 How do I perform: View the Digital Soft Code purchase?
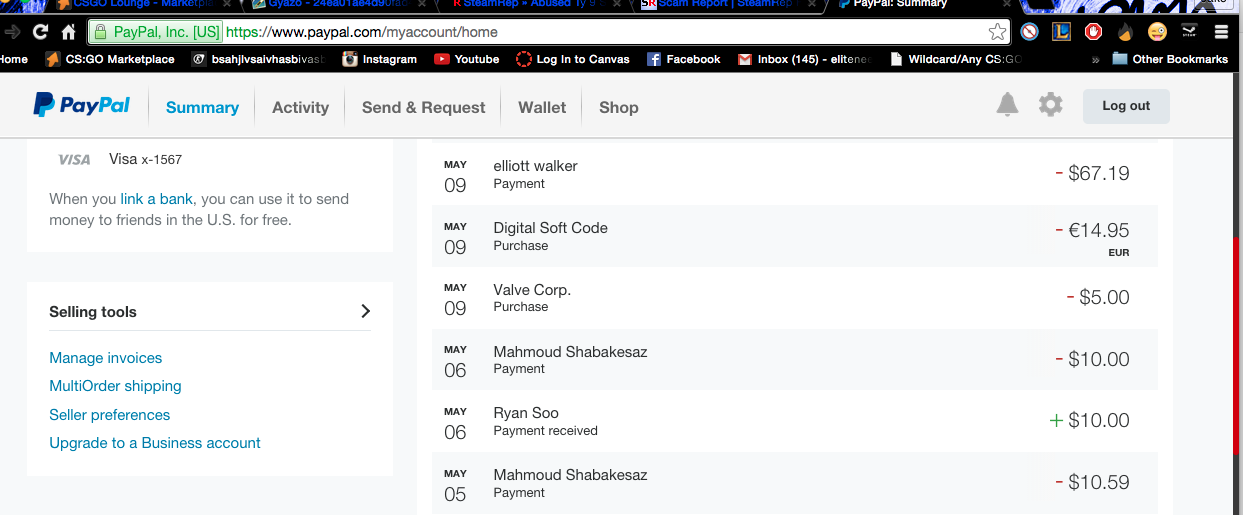point(550,228)
